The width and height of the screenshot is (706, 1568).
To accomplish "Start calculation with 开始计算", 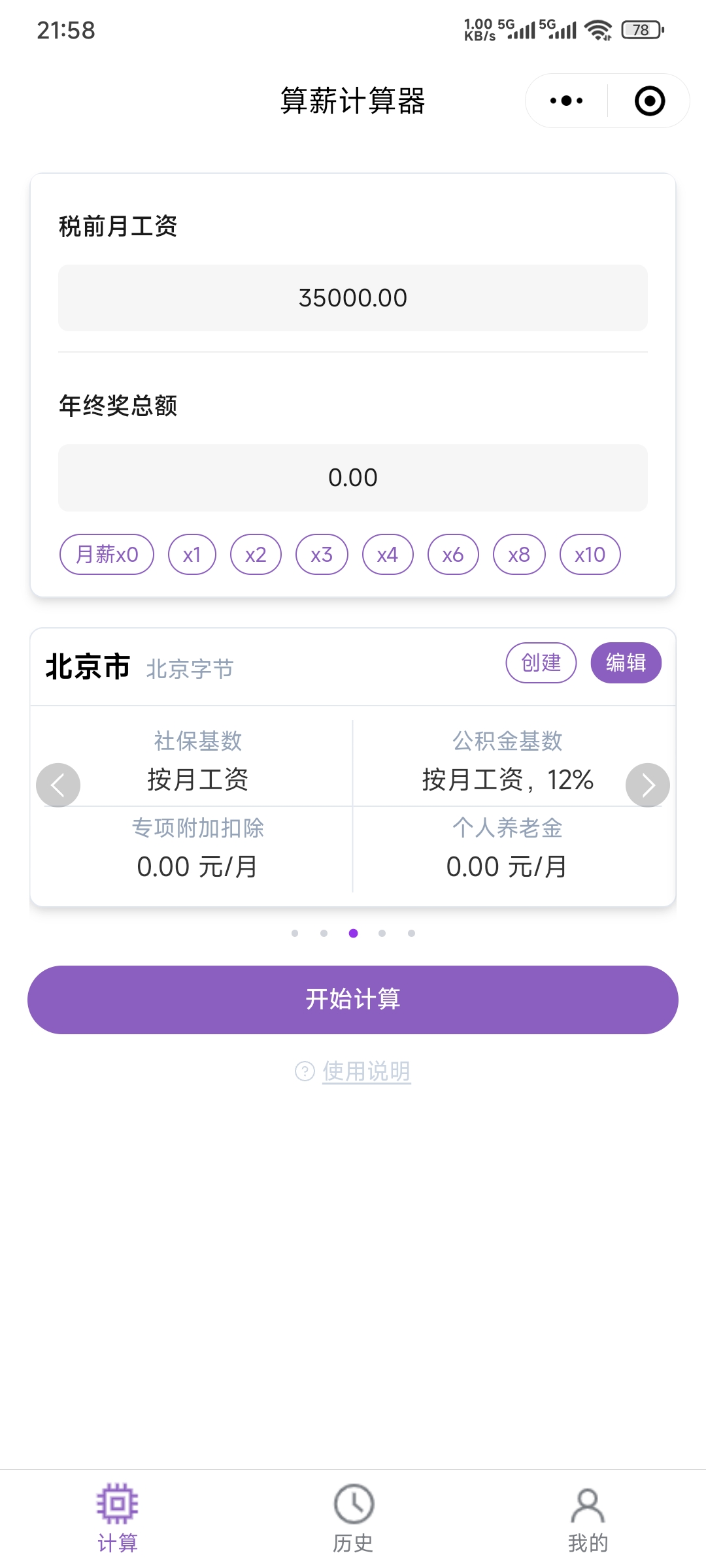I will coord(353,1000).
